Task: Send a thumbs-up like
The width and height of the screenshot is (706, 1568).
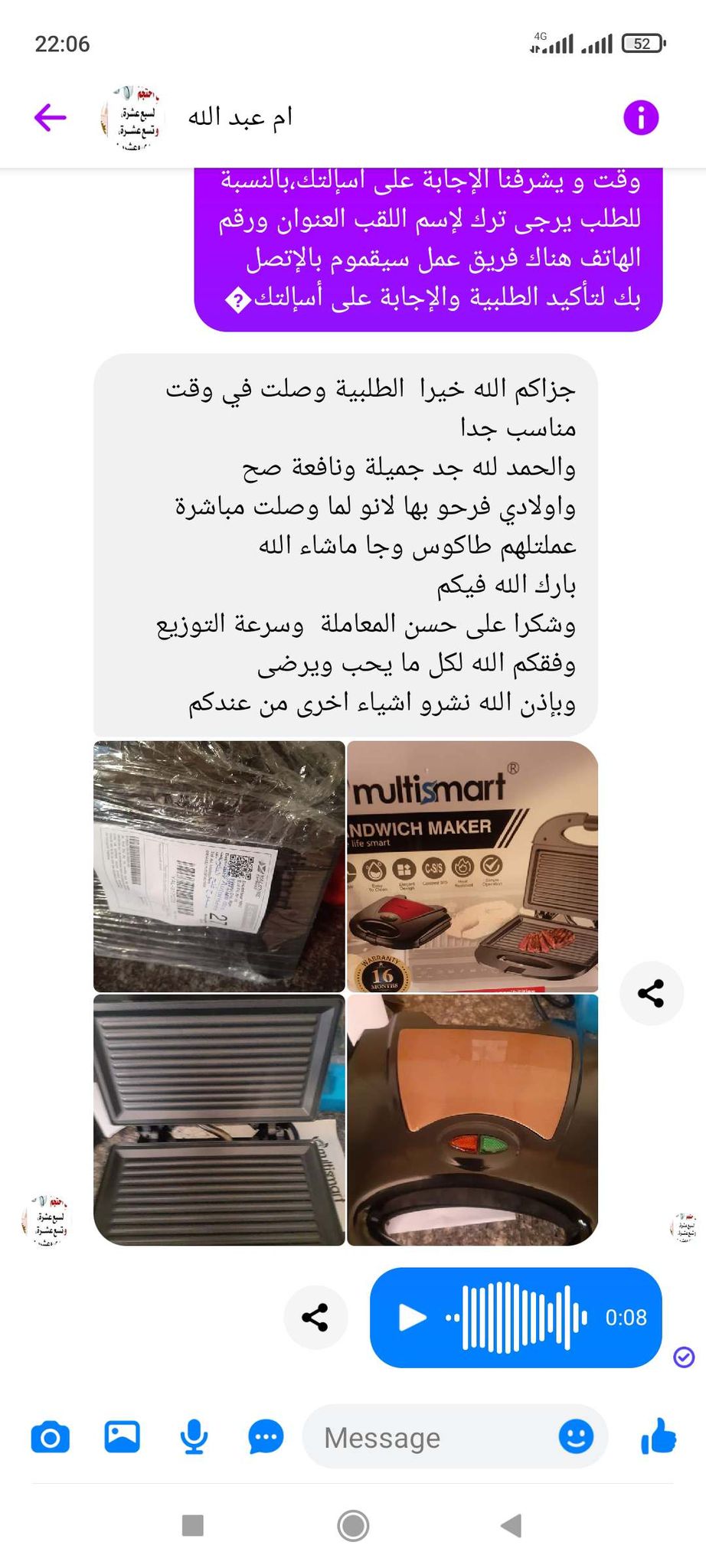Action: 659,1436
